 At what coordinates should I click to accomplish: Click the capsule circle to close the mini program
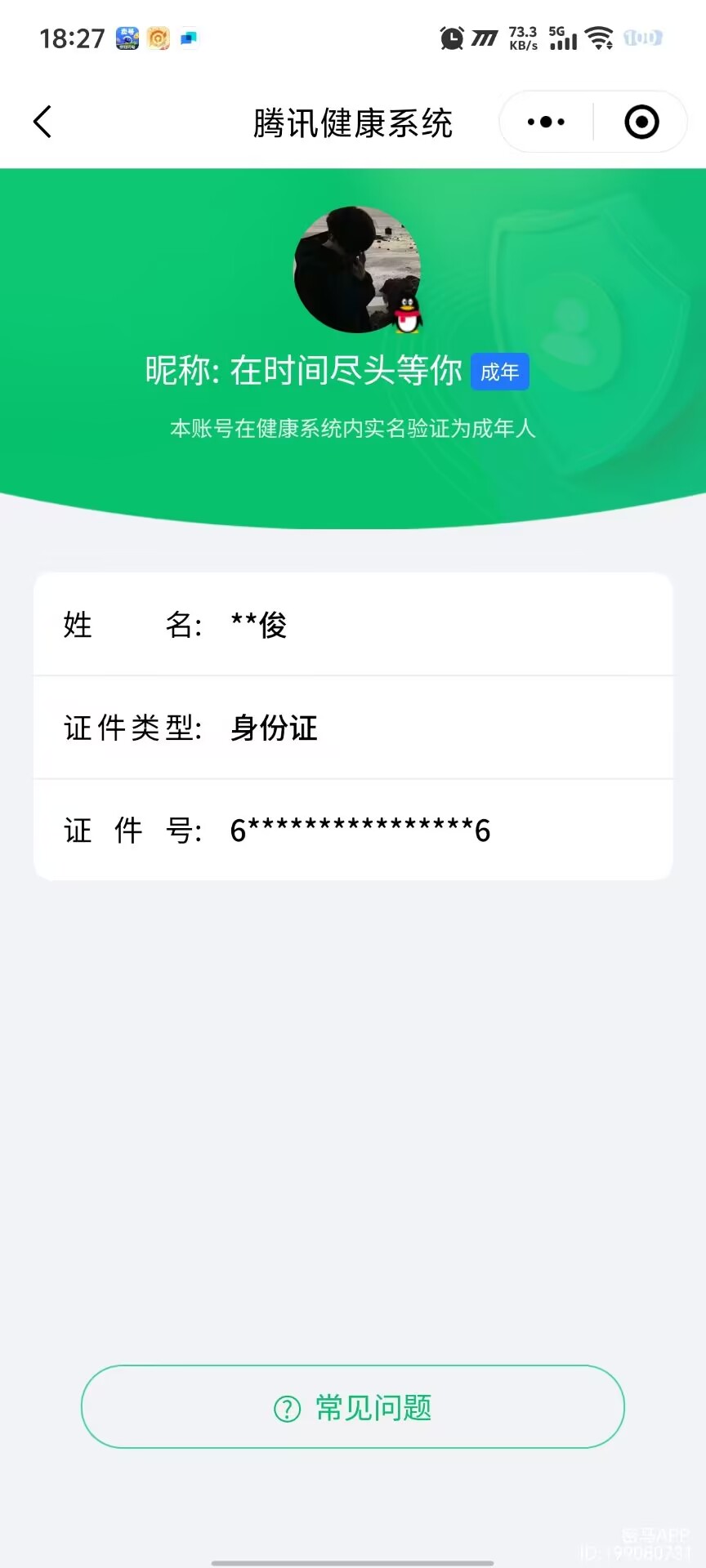pyautogui.click(x=641, y=121)
